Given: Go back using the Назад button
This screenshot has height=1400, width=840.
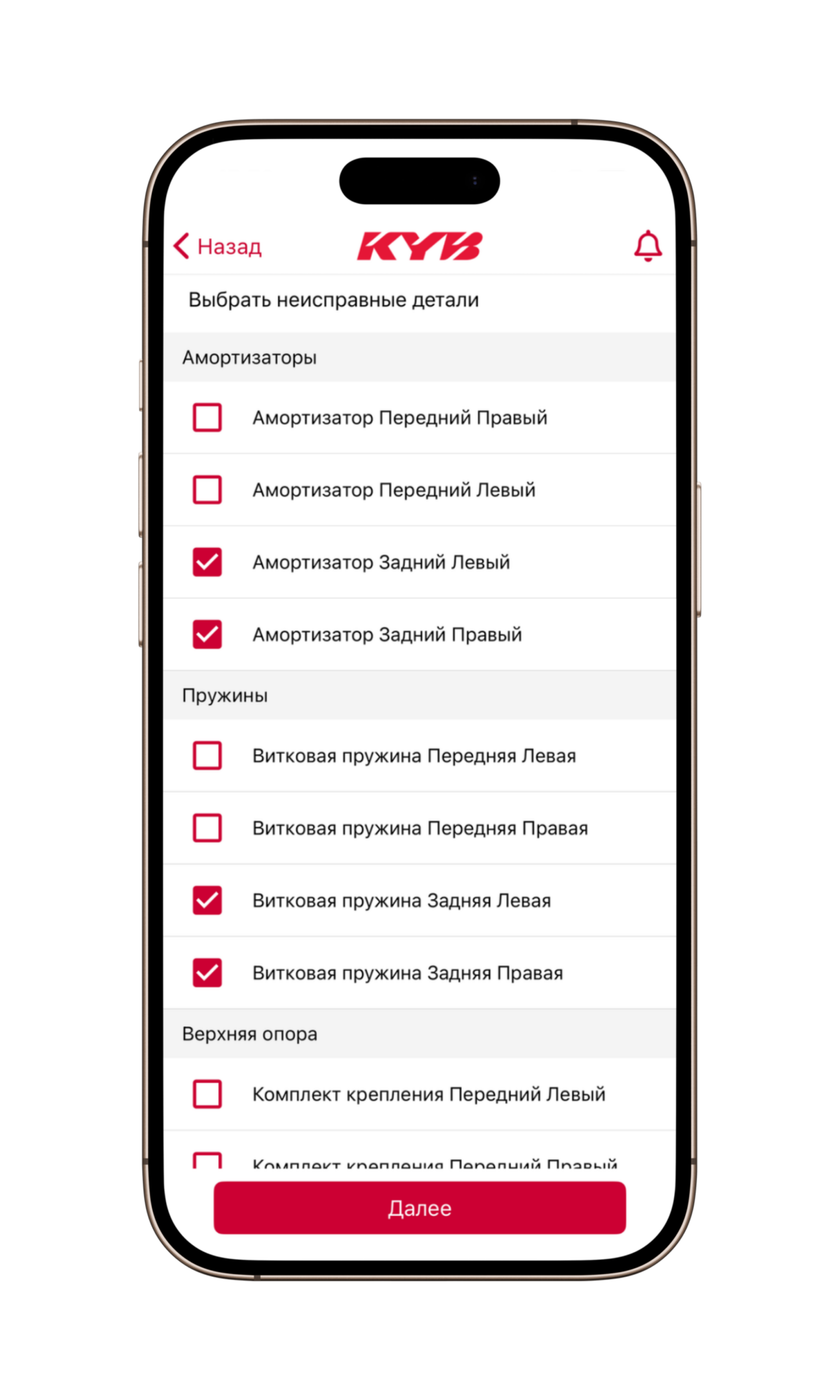Looking at the screenshot, I should point(217,246).
